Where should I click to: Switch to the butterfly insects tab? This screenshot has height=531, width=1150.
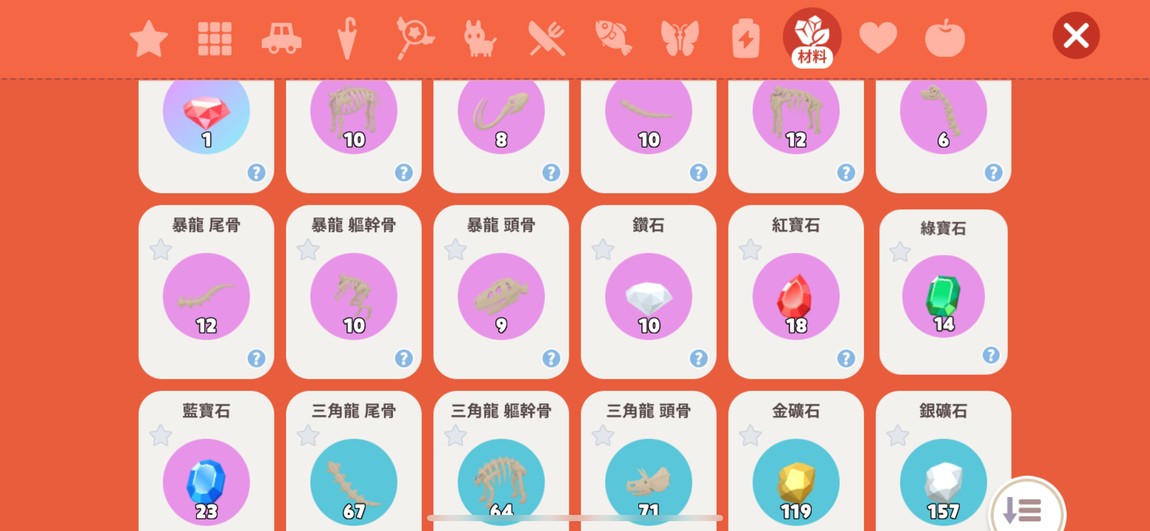679,39
